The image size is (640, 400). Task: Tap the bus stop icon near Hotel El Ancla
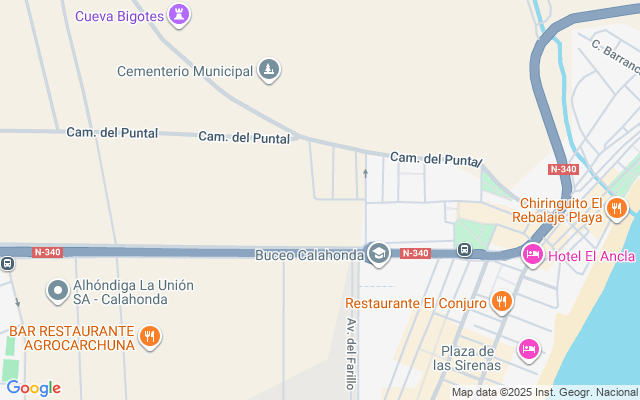click(464, 249)
